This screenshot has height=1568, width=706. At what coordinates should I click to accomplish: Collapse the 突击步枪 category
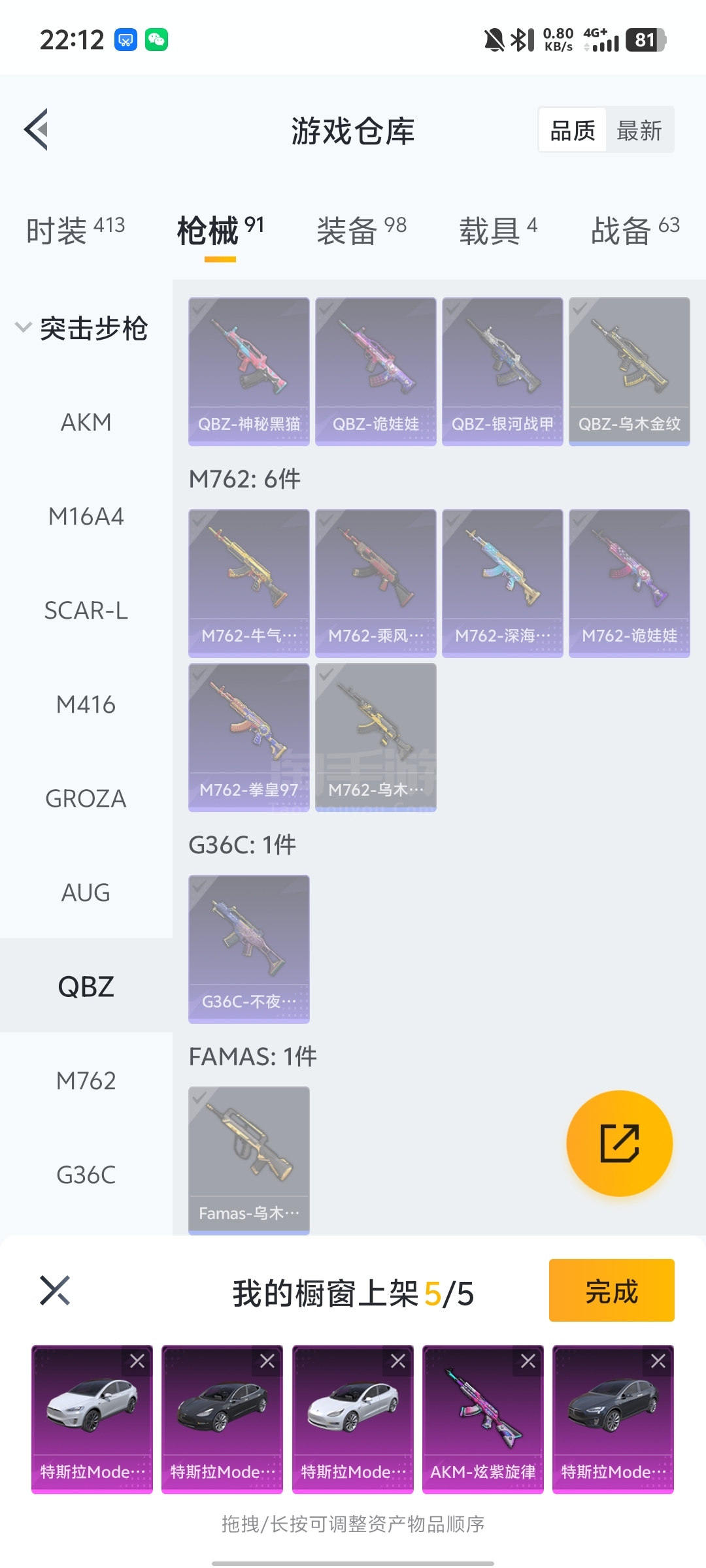point(24,327)
